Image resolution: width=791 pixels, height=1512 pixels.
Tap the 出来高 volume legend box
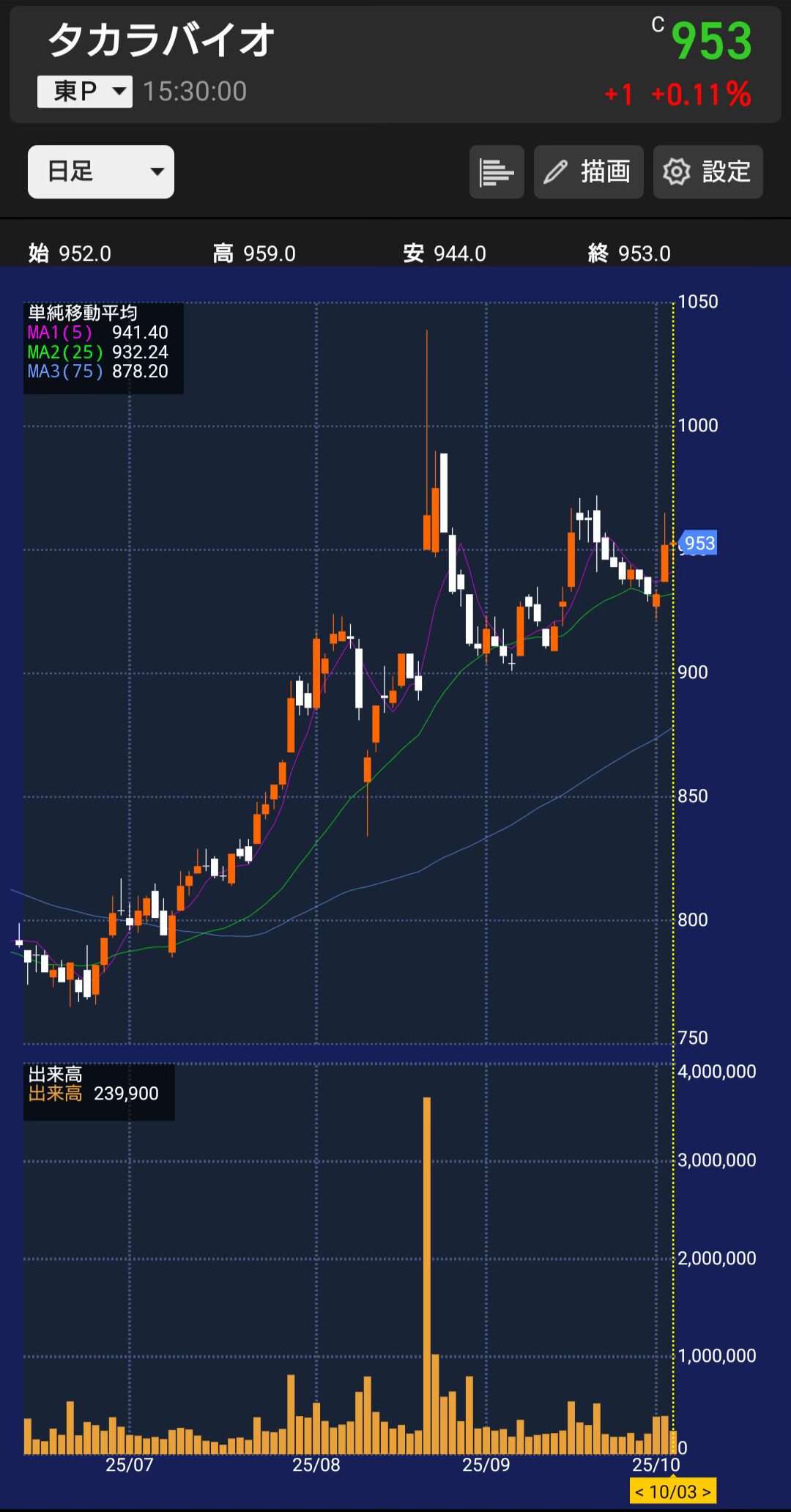pyautogui.click(x=99, y=1092)
